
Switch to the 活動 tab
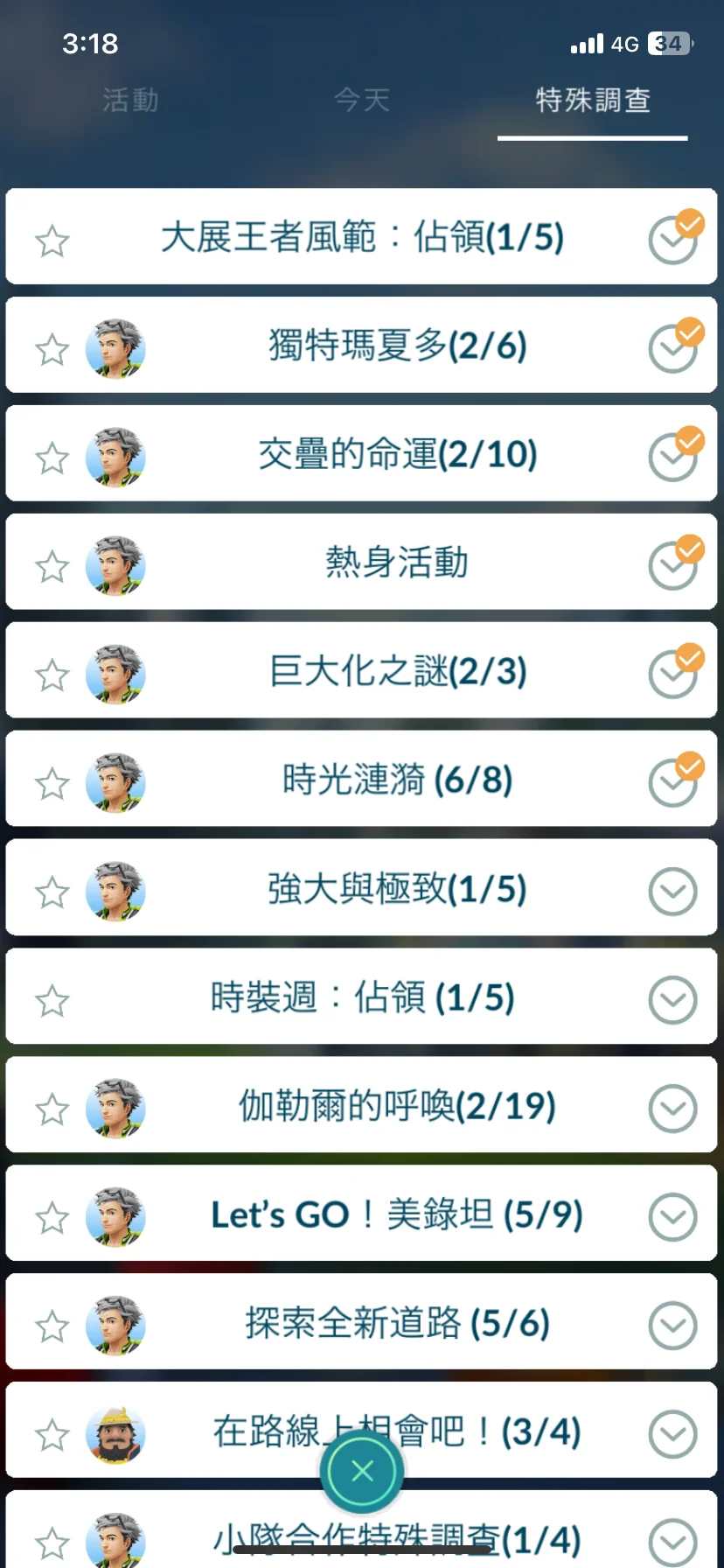tap(130, 101)
